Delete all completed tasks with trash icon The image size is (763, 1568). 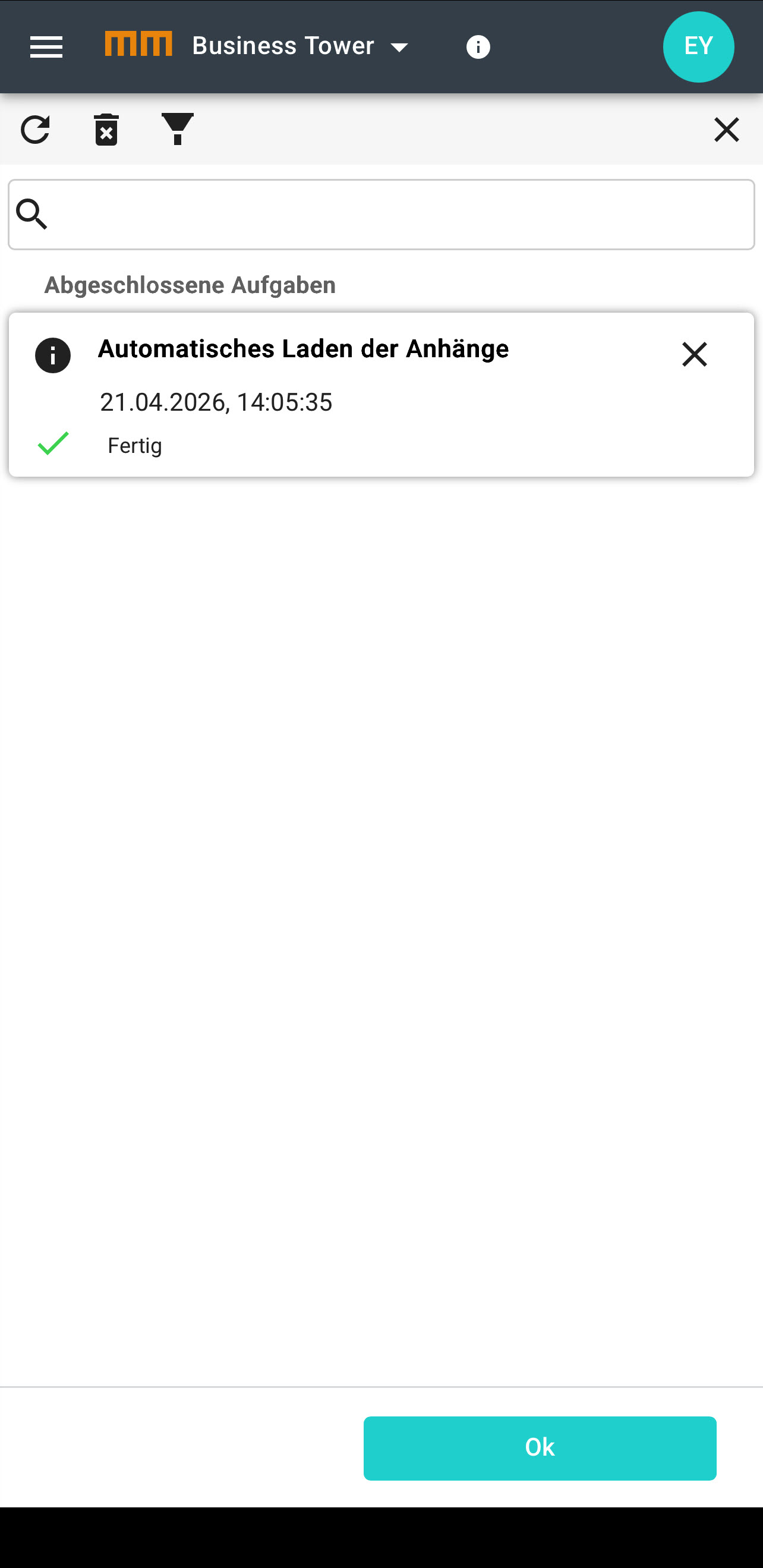pyautogui.click(x=106, y=130)
